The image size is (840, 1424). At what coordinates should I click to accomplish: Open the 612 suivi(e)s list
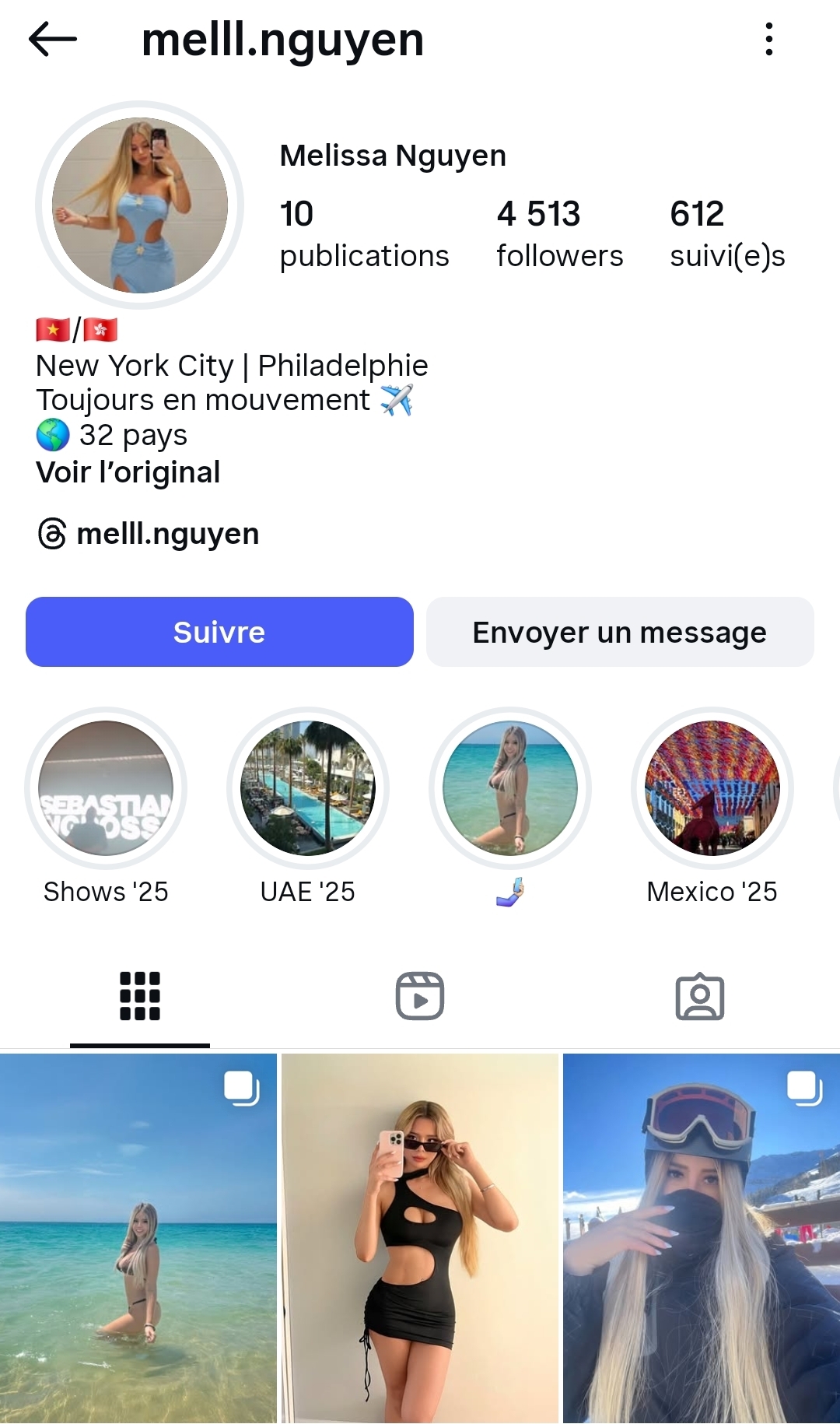(727, 233)
